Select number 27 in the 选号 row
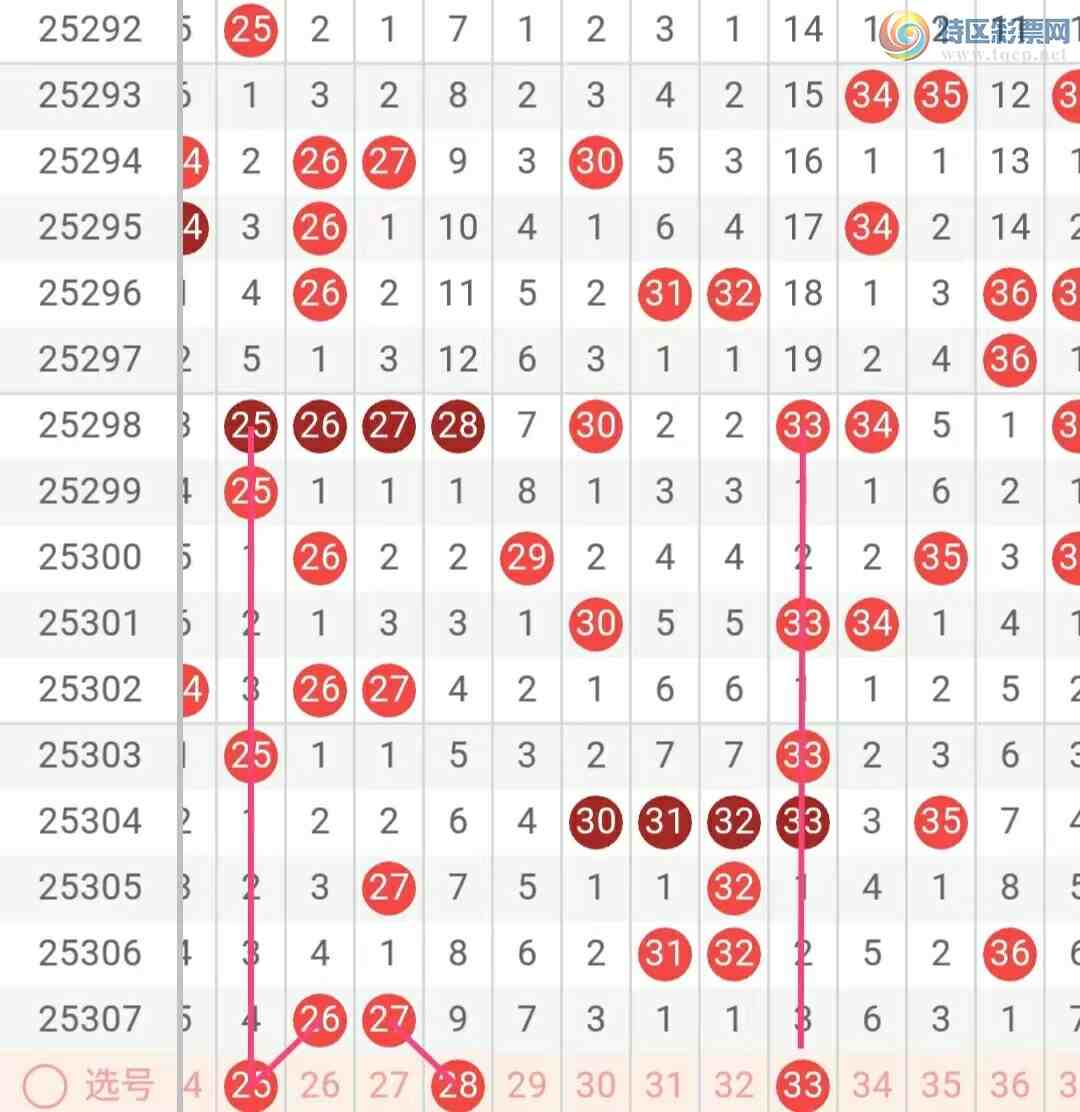Viewport: 1080px width, 1112px height. click(x=389, y=1085)
